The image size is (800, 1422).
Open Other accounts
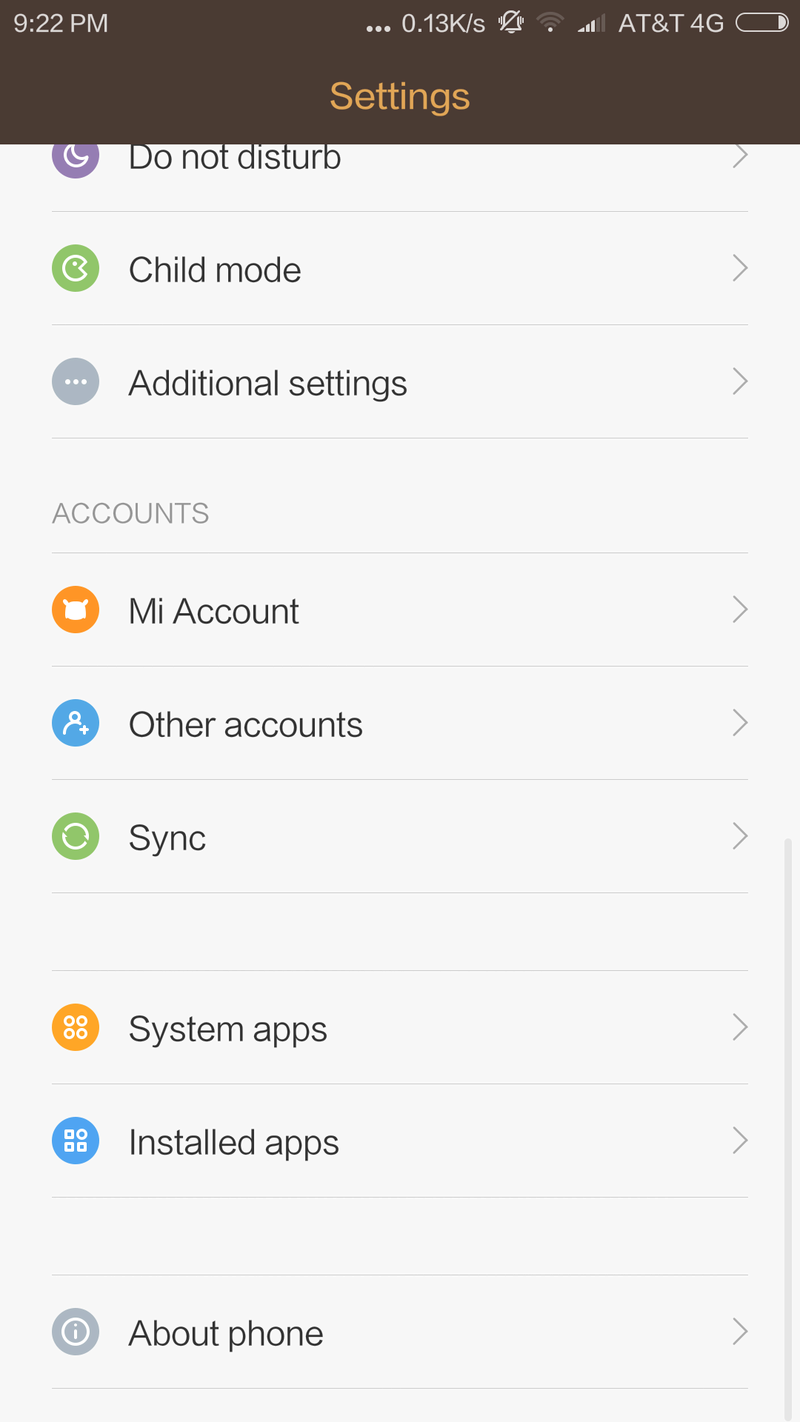coord(400,723)
